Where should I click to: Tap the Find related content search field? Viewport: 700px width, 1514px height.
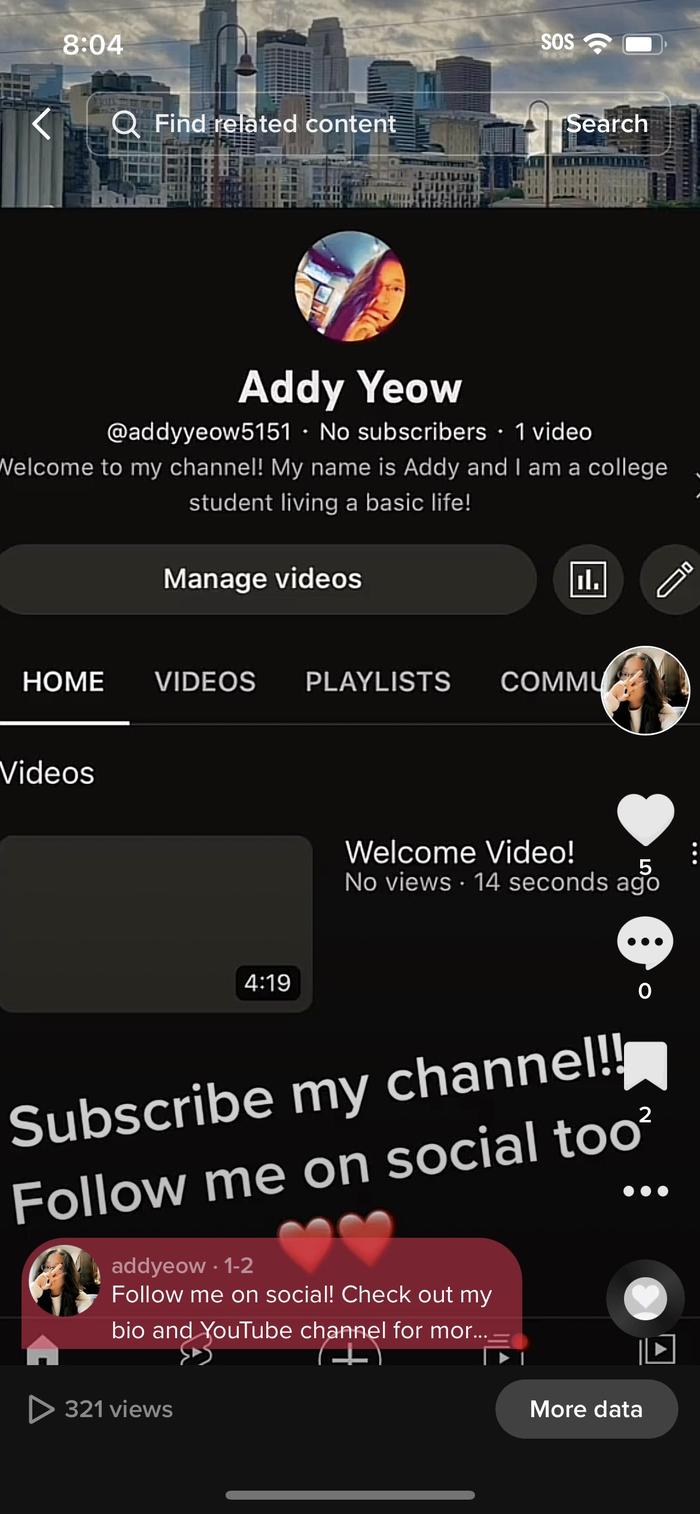click(x=300, y=124)
